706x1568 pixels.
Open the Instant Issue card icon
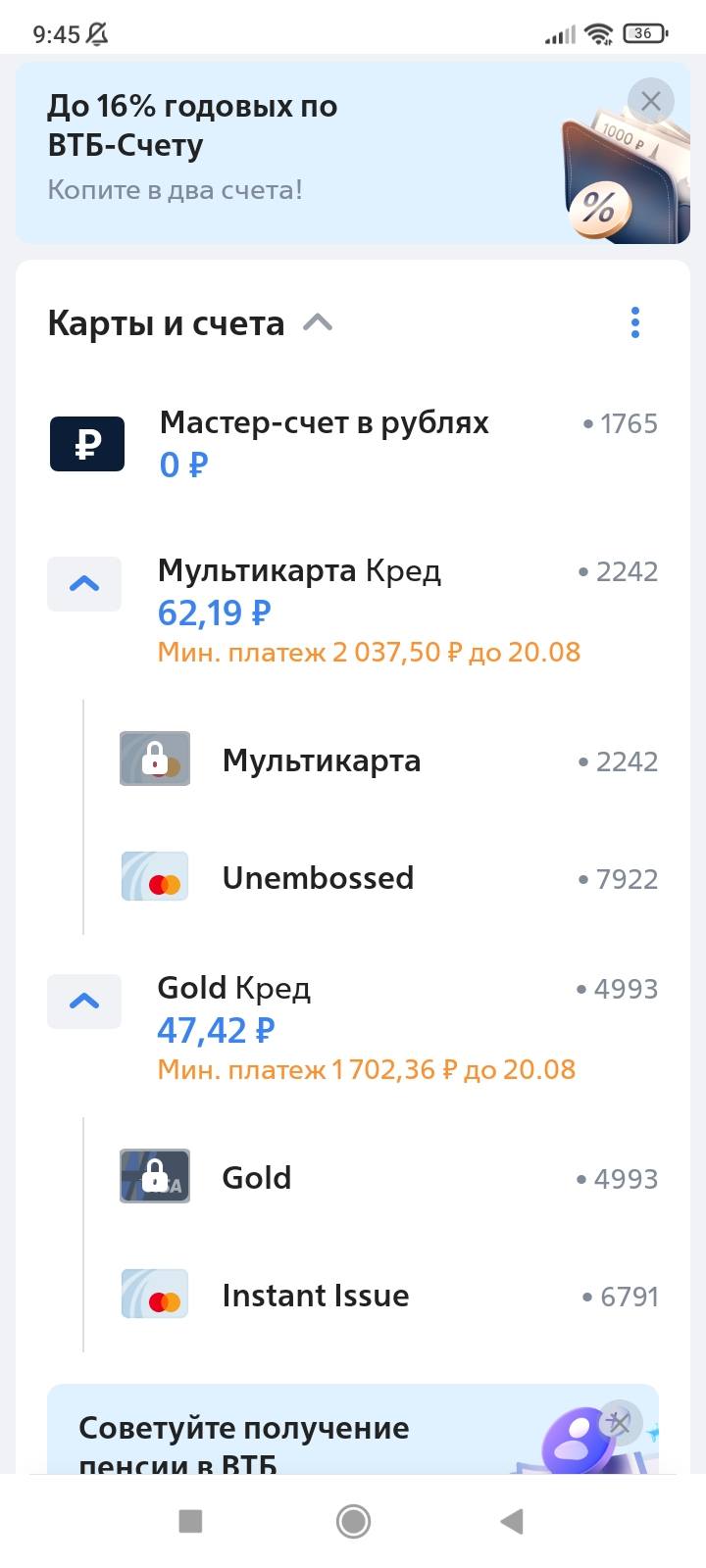tap(154, 1294)
